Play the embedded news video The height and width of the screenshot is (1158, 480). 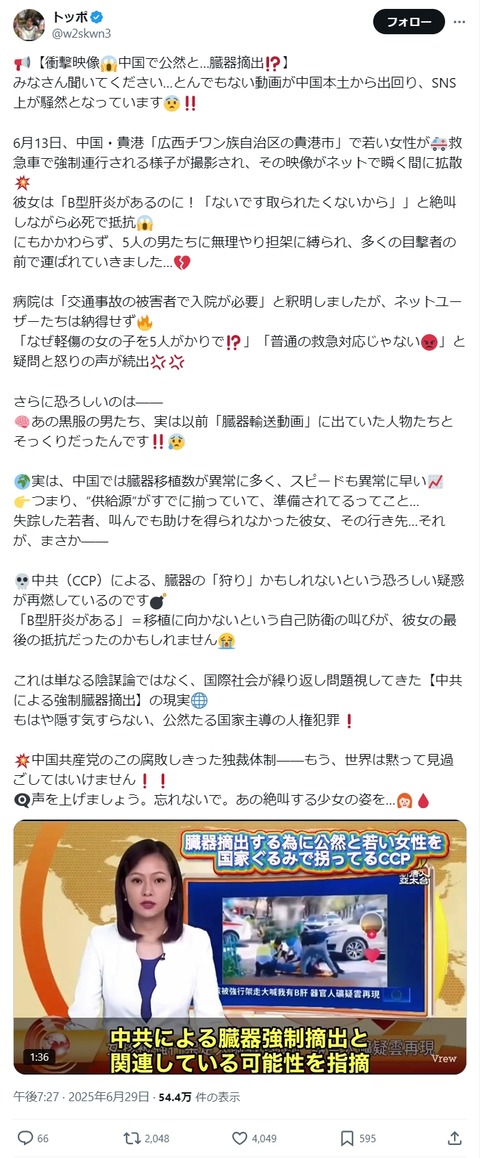[240, 947]
